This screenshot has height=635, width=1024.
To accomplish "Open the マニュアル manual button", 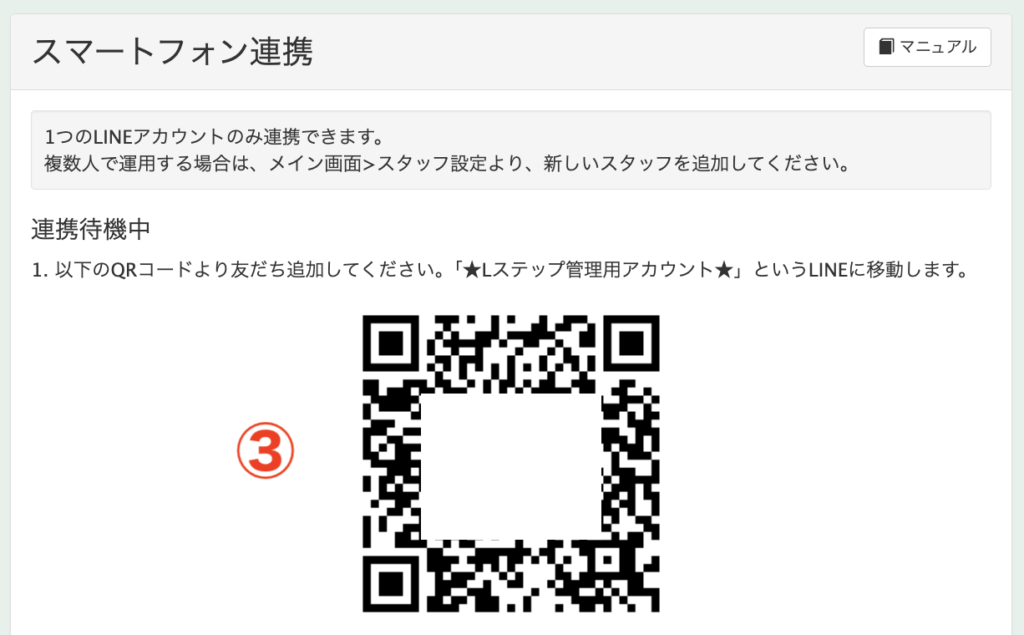I will coord(927,47).
